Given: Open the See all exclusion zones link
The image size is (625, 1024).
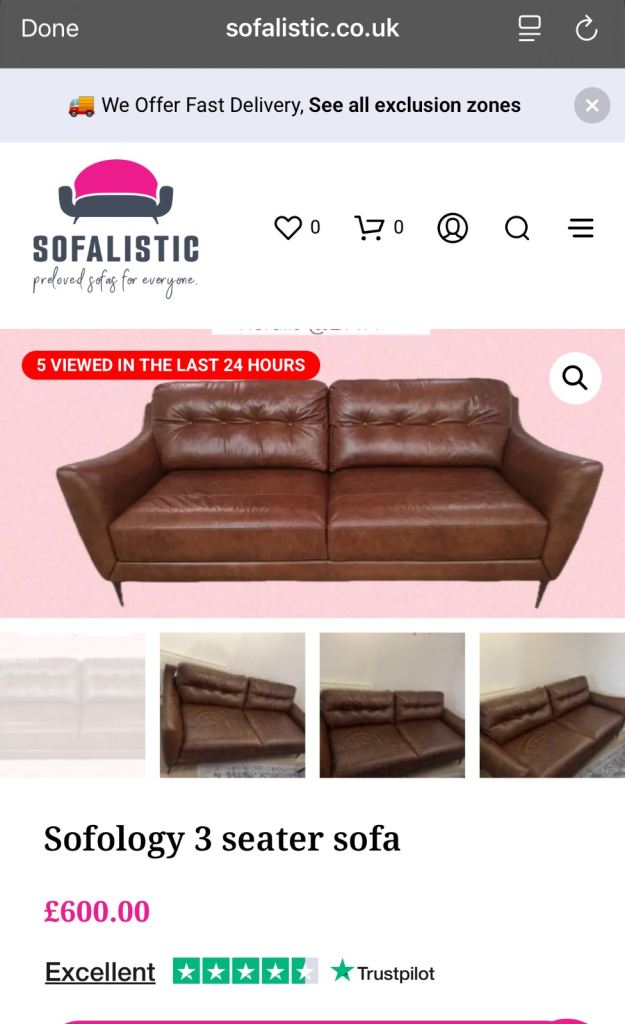Looking at the screenshot, I should [414, 105].
